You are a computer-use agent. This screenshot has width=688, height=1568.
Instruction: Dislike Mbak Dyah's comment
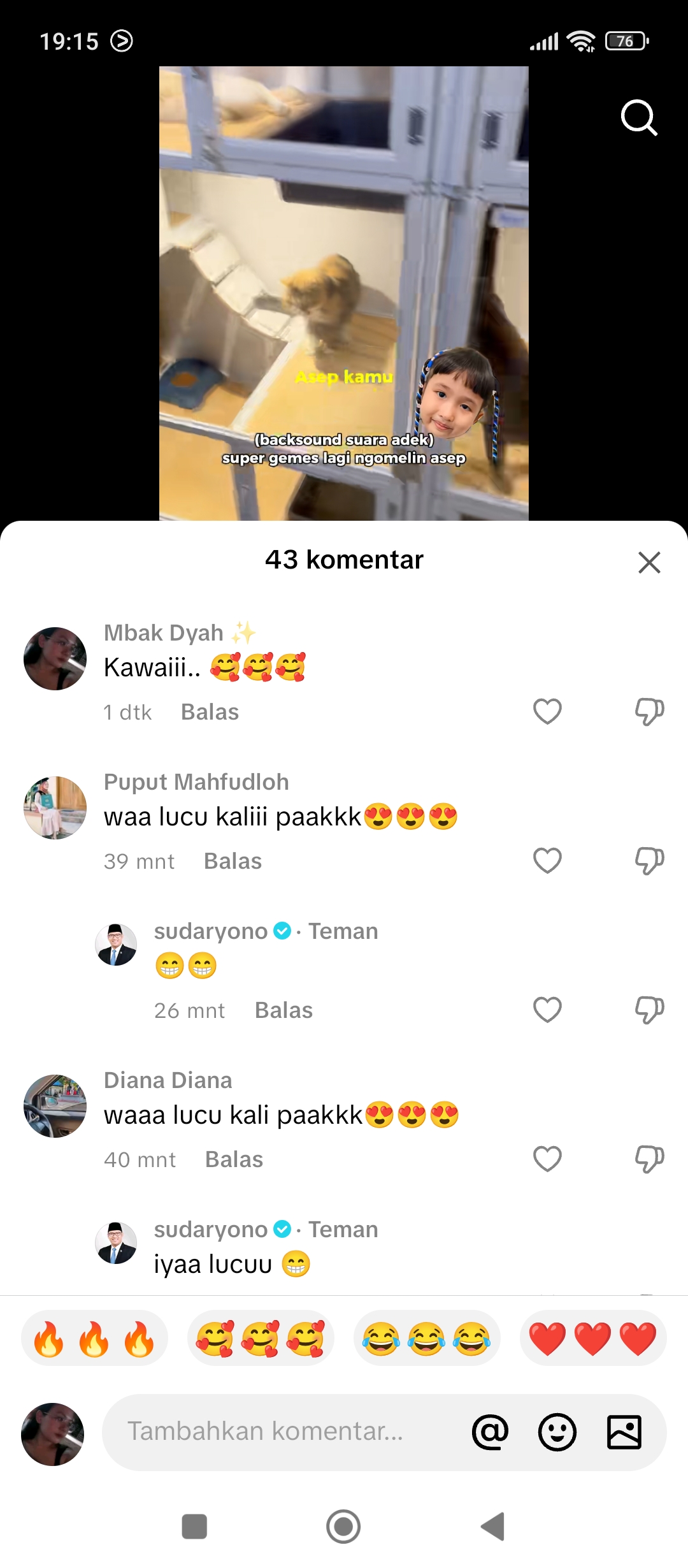pyautogui.click(x=649, y=711)
